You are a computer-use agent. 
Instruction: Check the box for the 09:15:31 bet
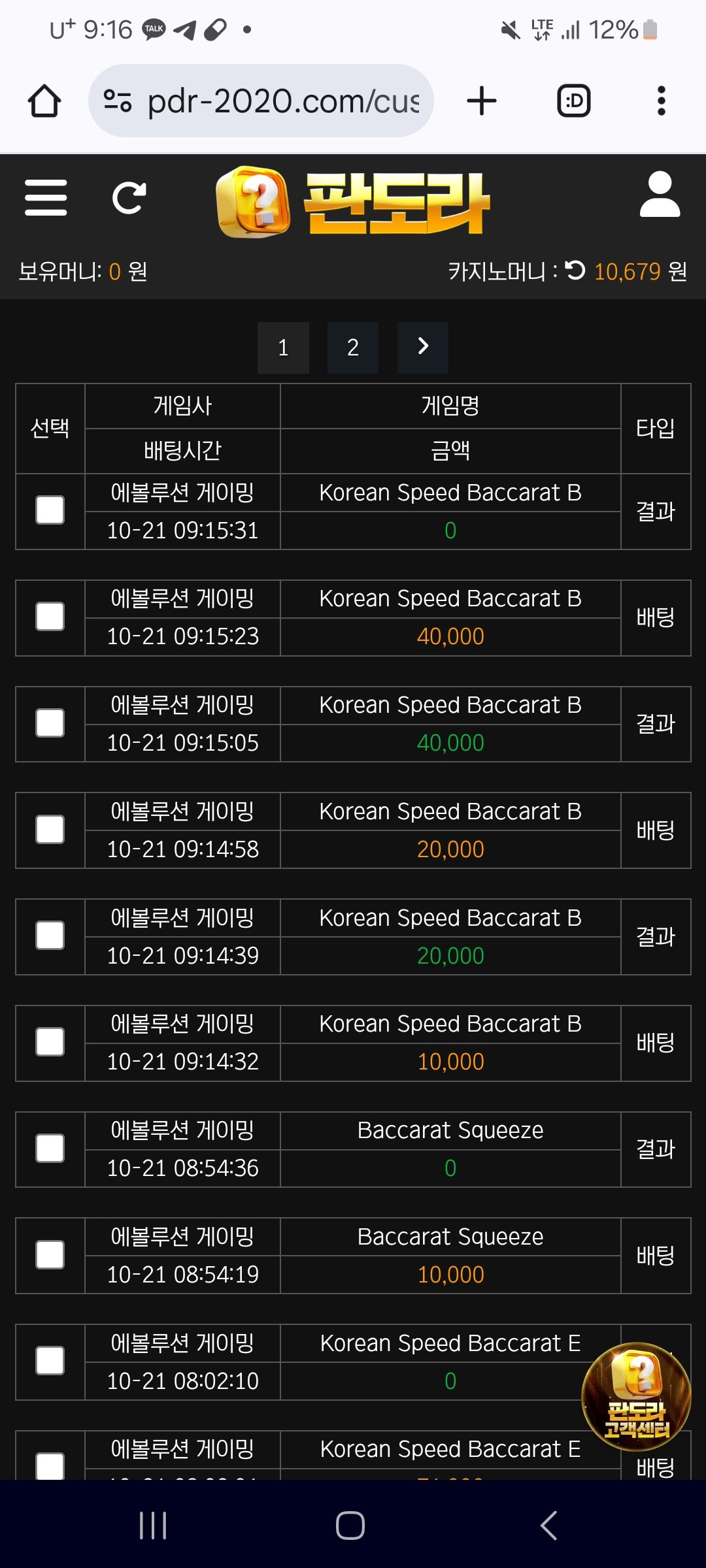[x=50, y=510]
